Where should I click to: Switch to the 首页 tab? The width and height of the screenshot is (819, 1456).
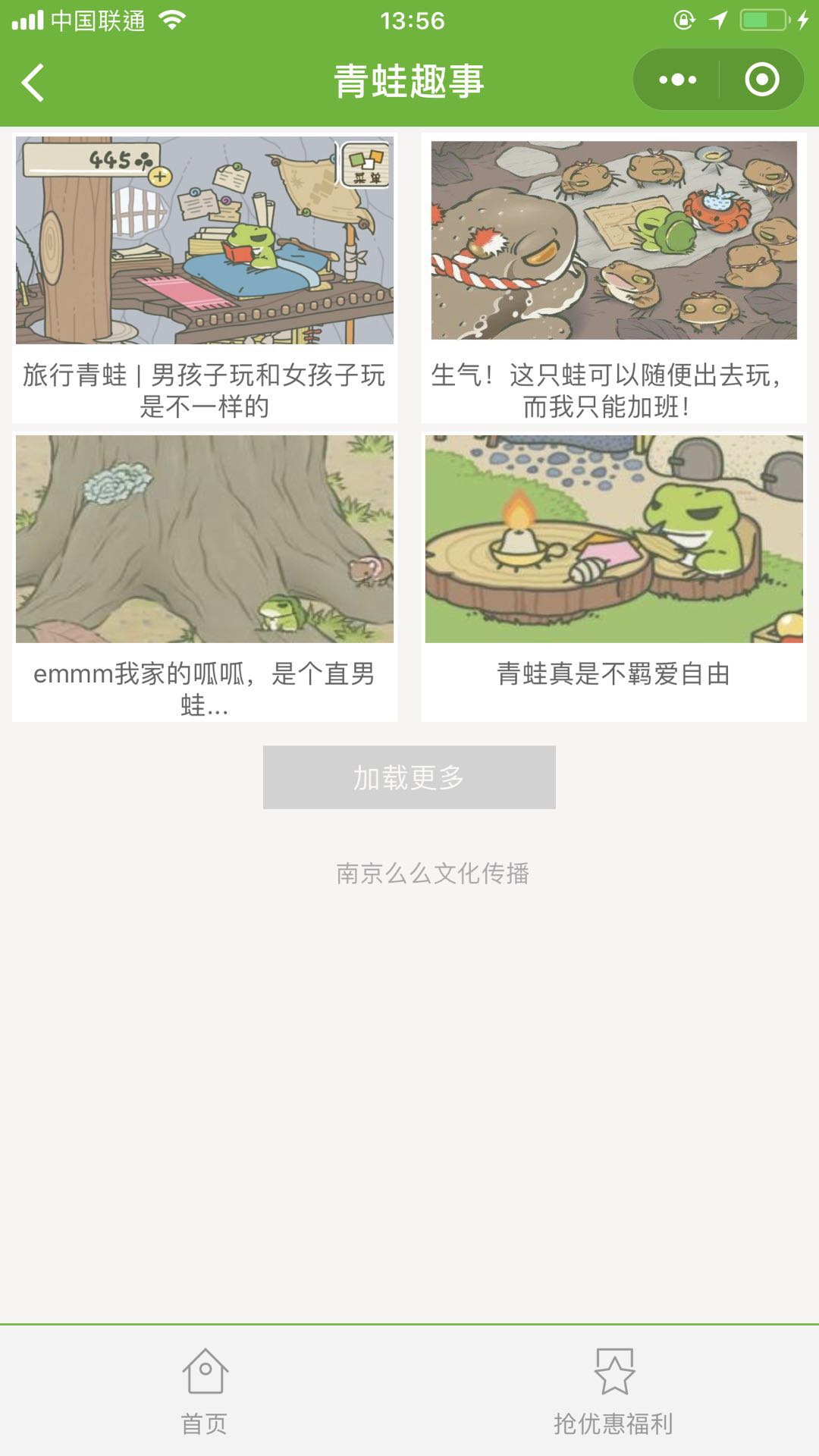205,1391
